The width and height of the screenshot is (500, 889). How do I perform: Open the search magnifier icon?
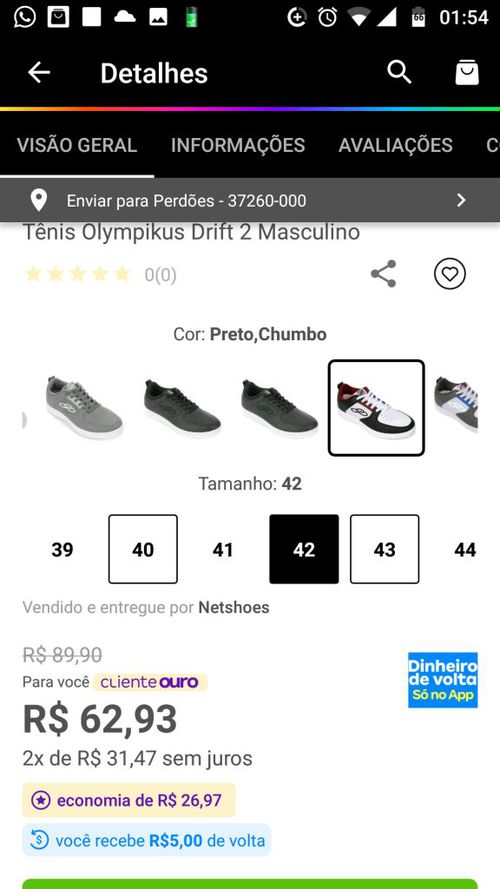(399, 73)
